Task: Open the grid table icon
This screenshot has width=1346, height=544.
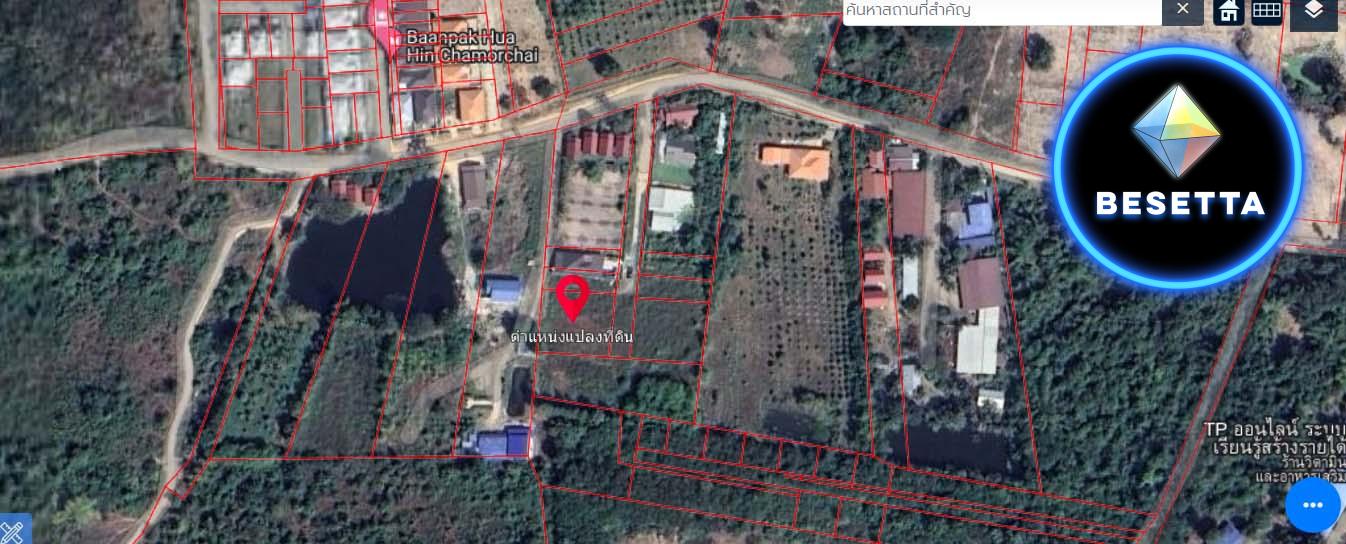Action: pos(1267,11)
